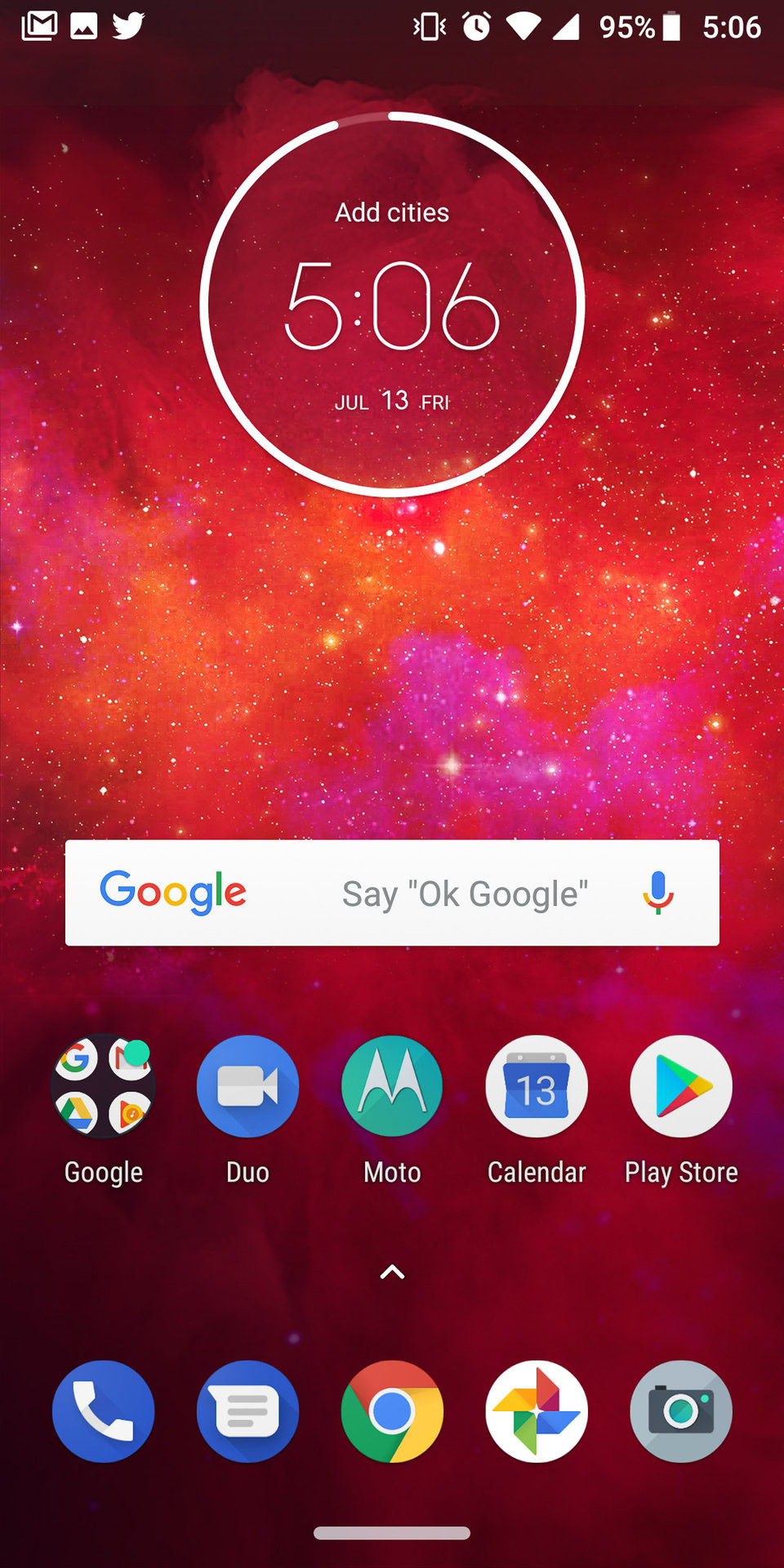
Task: Launch the Chrome browser
Action: [392, 1411]
